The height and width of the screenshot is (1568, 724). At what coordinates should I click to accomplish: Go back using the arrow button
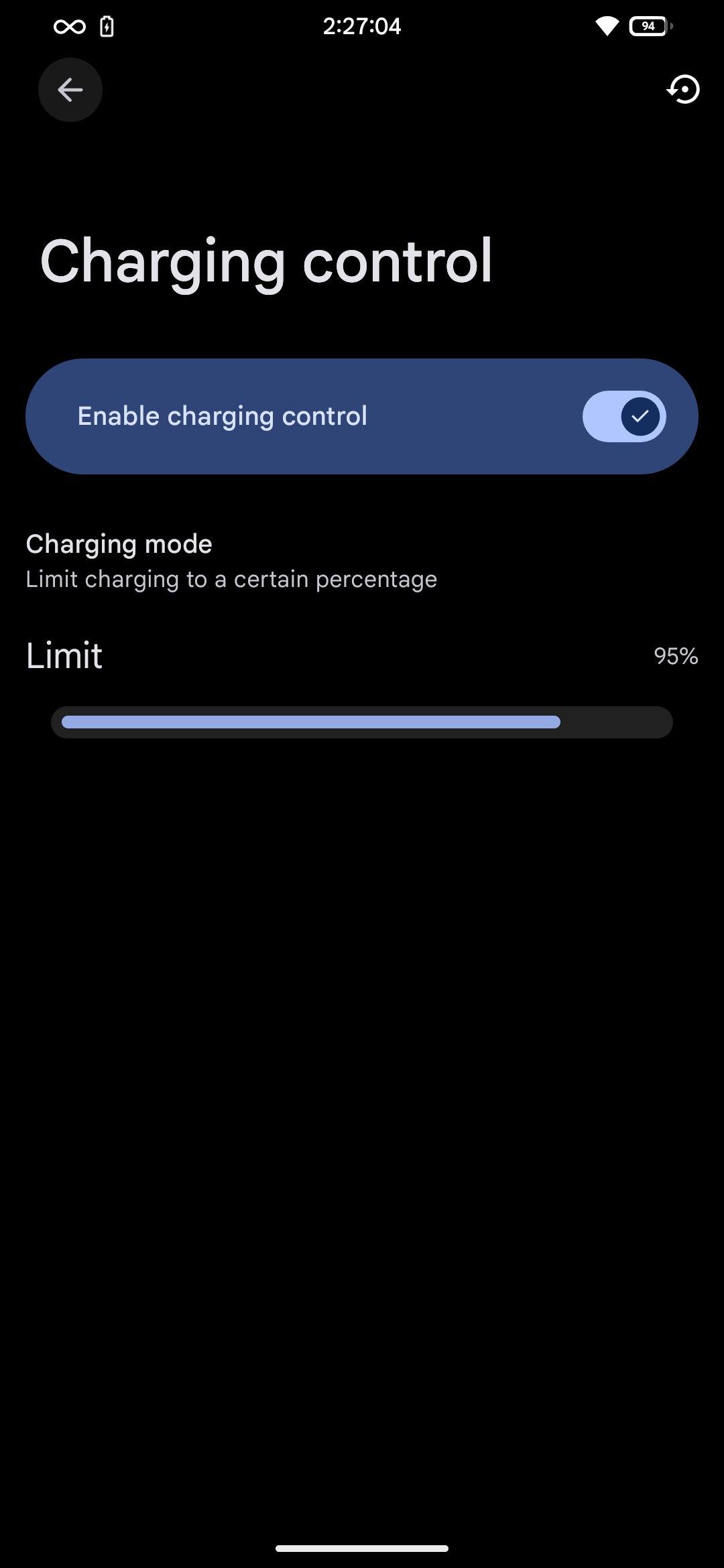pyautogui.click(x=70, y=90)
